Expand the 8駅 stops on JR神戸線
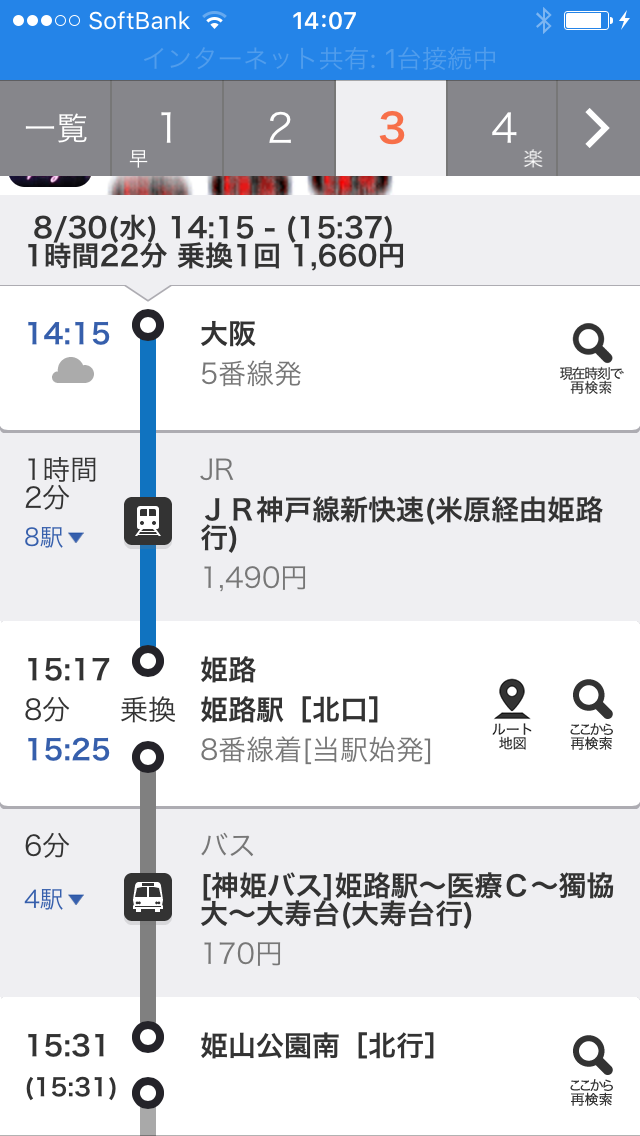This screenshot has height=1136, width=640. pos(54,538)
